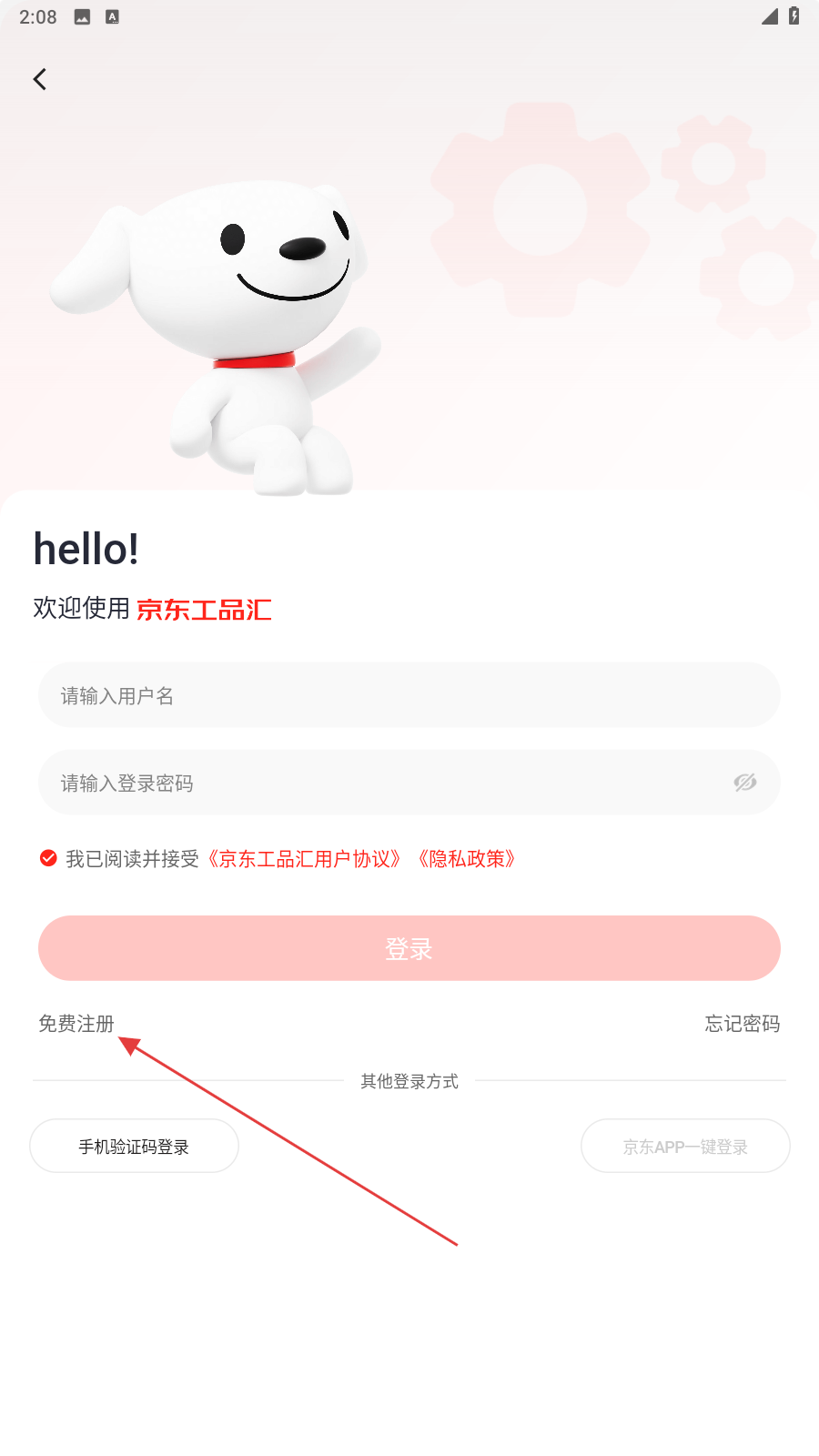The height and width of the screenshot is (1456, 819).
Task: Open the 隐私政策 link
Action: tap(466, 859)
